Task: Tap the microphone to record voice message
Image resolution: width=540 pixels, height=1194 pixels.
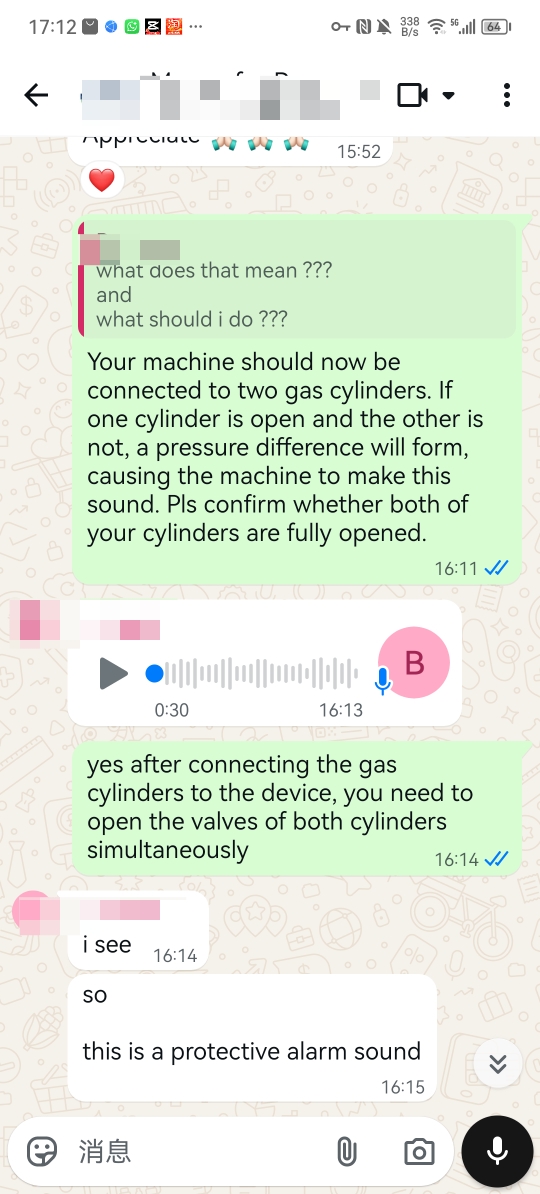Action: 498,1151
